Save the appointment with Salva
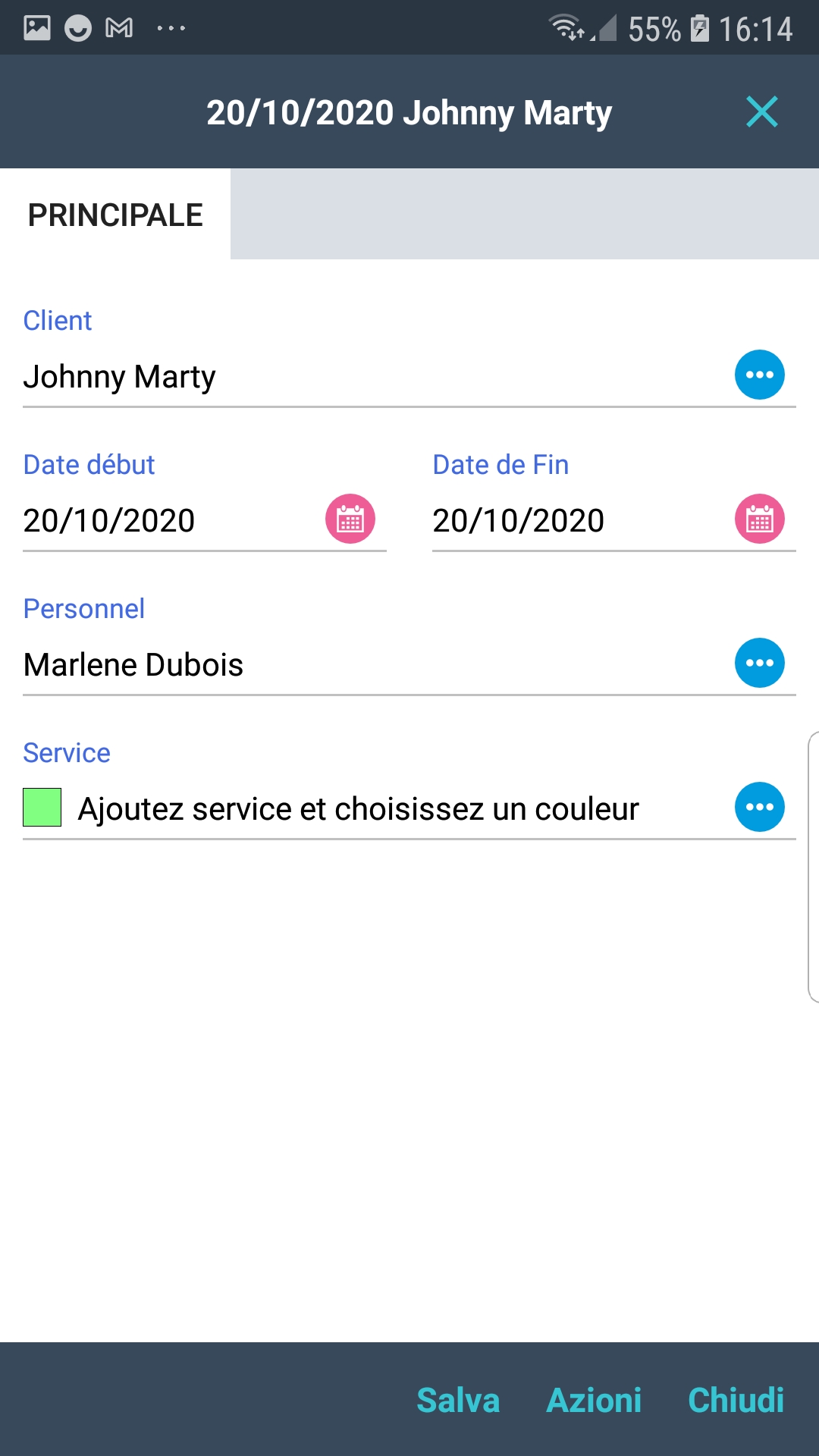The height and width of the screenshot is (1456, 819). [458, 1400]
